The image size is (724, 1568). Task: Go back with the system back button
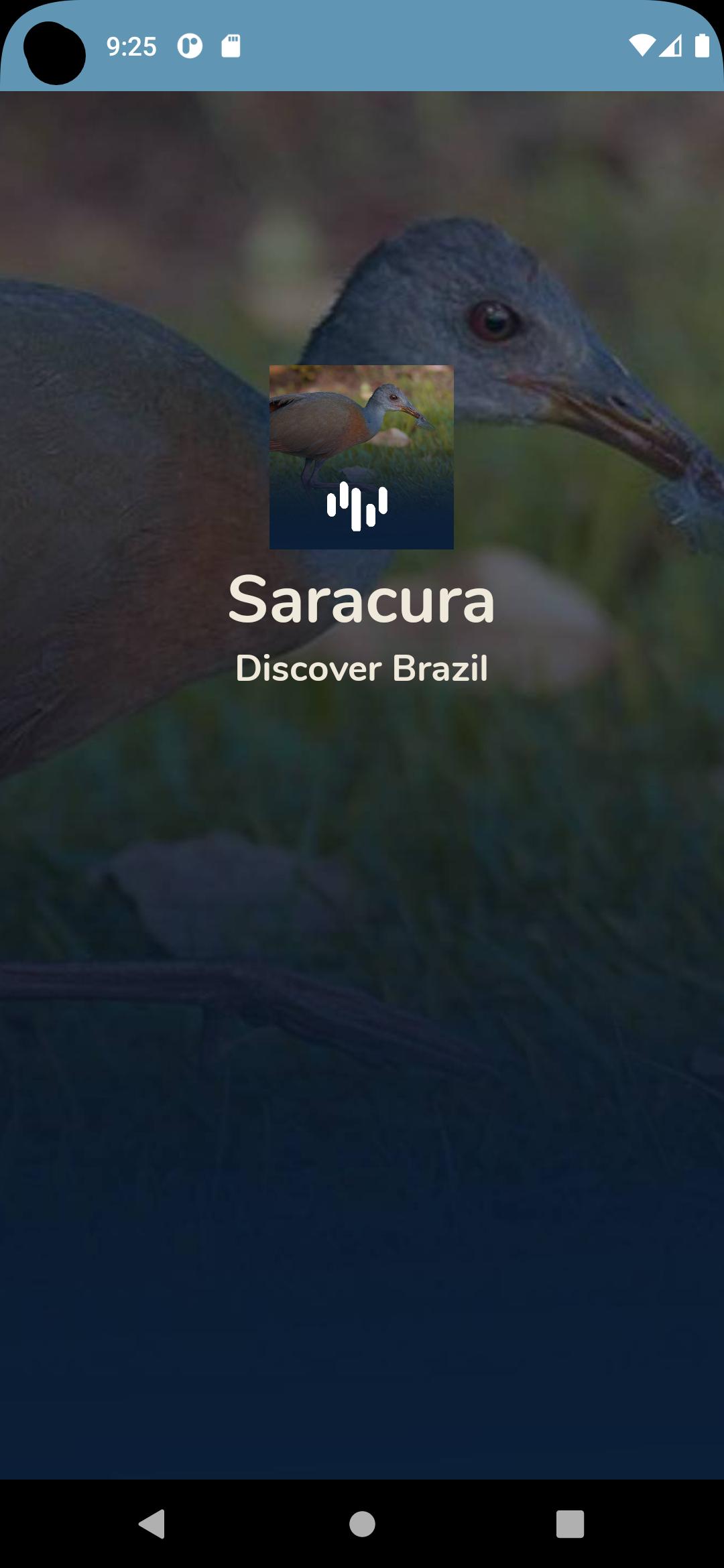click(x=152, y=1524)
